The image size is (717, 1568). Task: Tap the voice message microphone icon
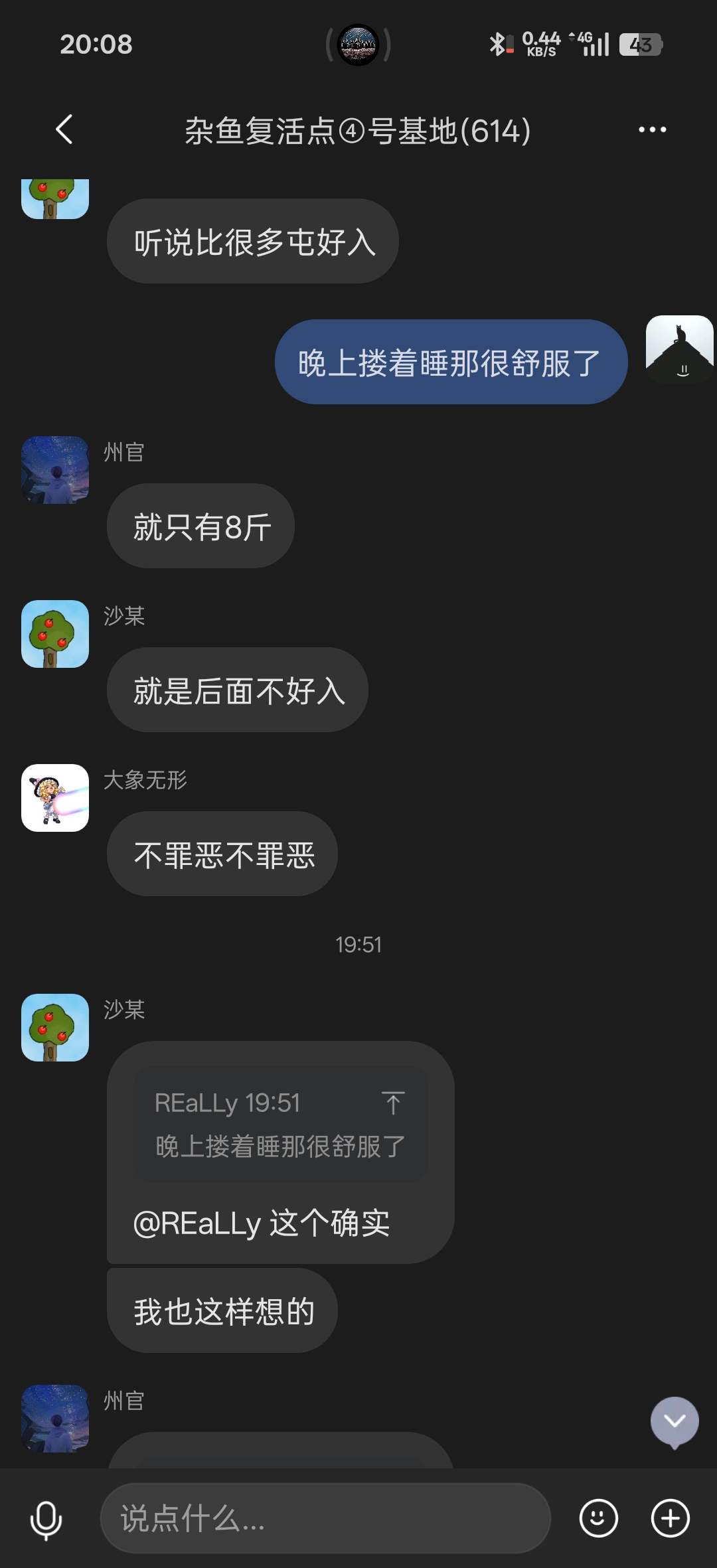(x=46, y=1519)
